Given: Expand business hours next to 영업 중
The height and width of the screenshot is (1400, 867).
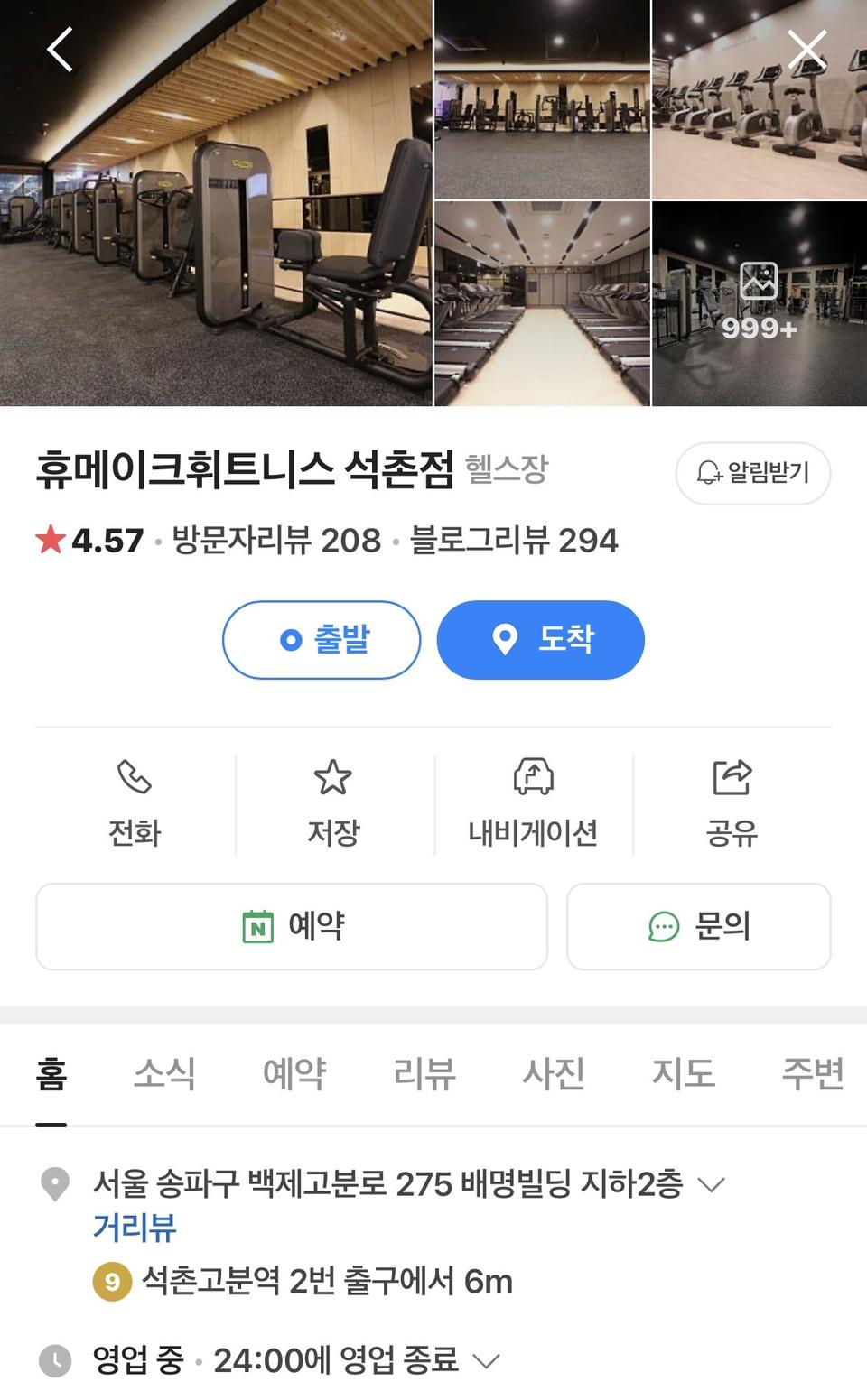Looking at the screenshot, I should 488,1363.
